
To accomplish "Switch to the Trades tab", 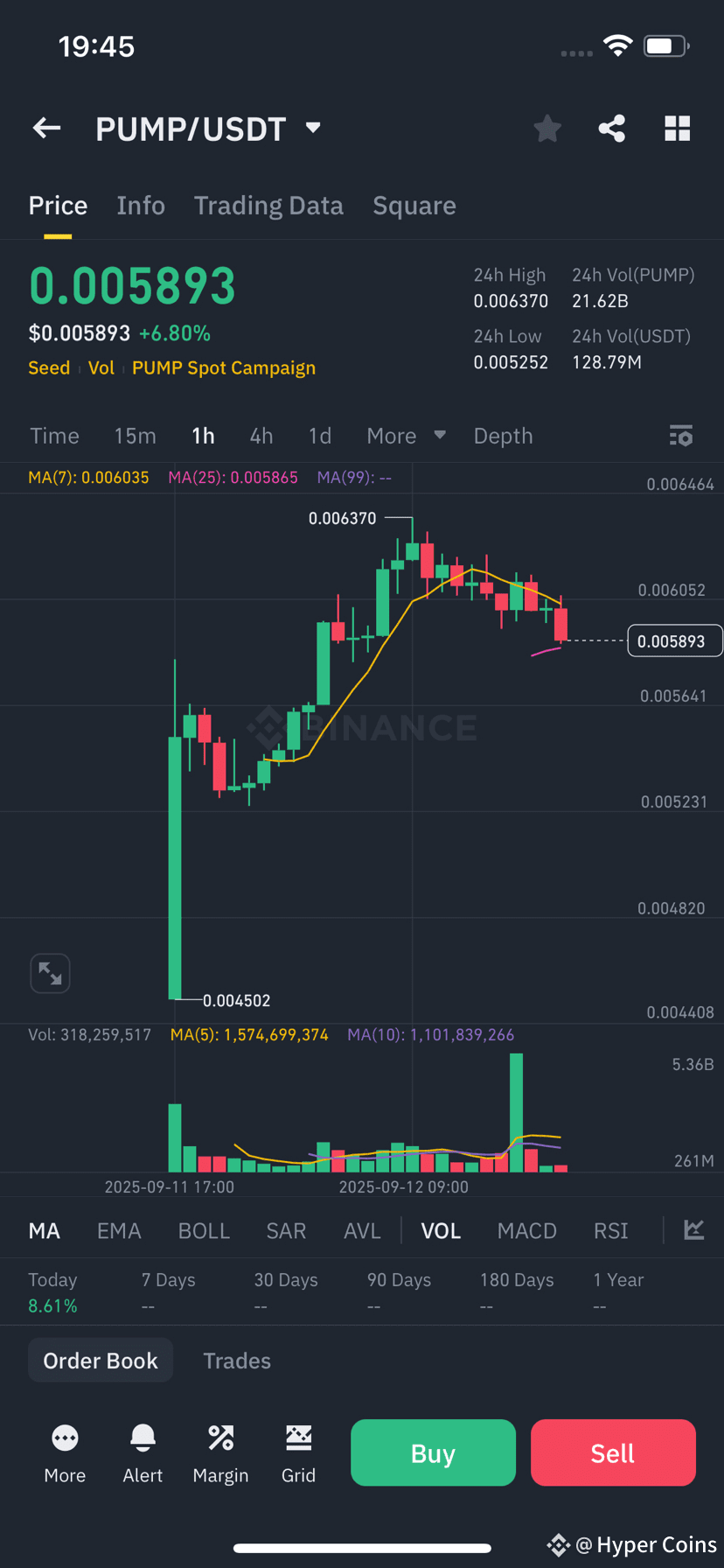I will [x=237, y=1361].
